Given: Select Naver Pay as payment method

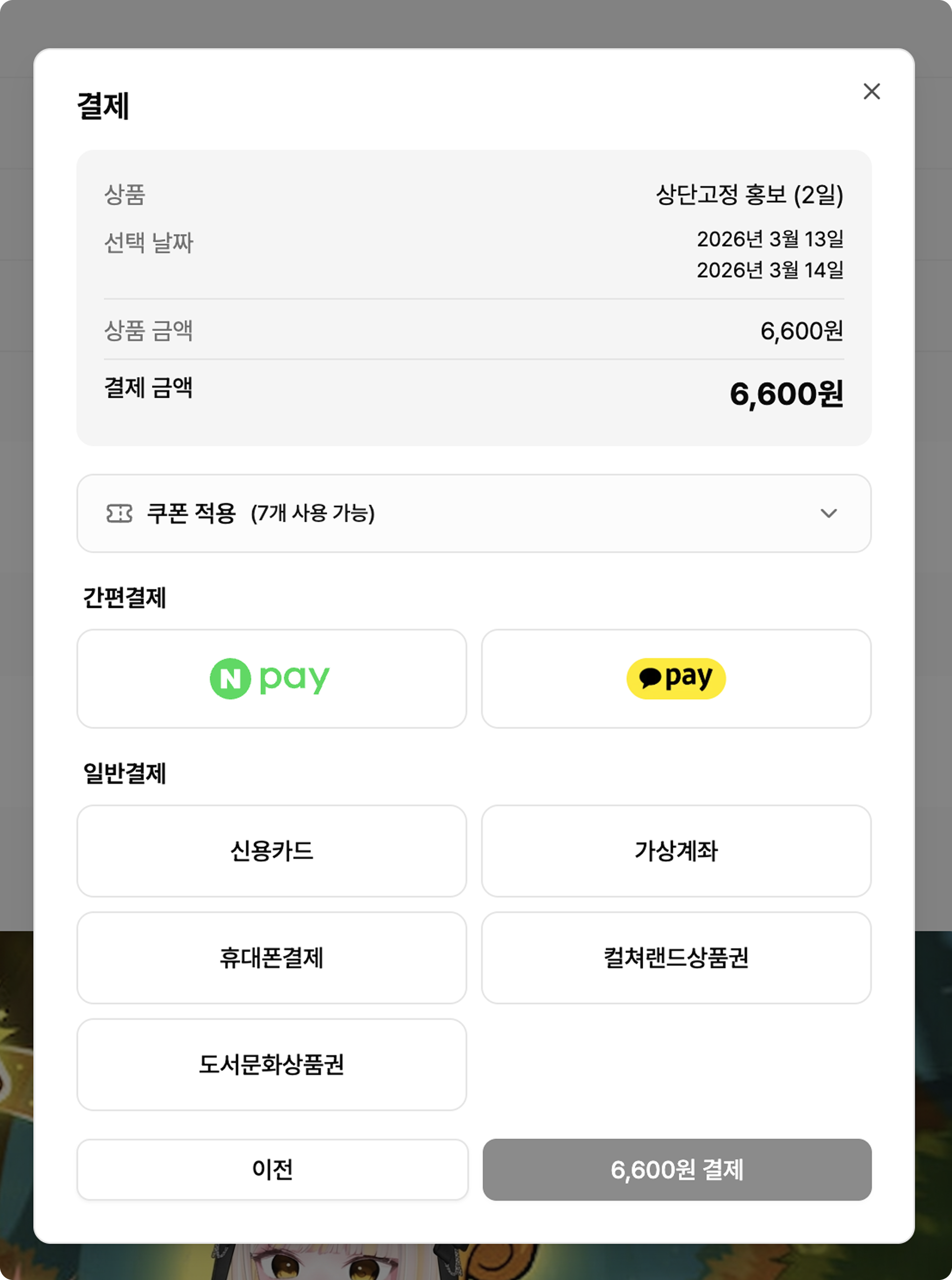Looking at the screenshot, I should point(271,679).
